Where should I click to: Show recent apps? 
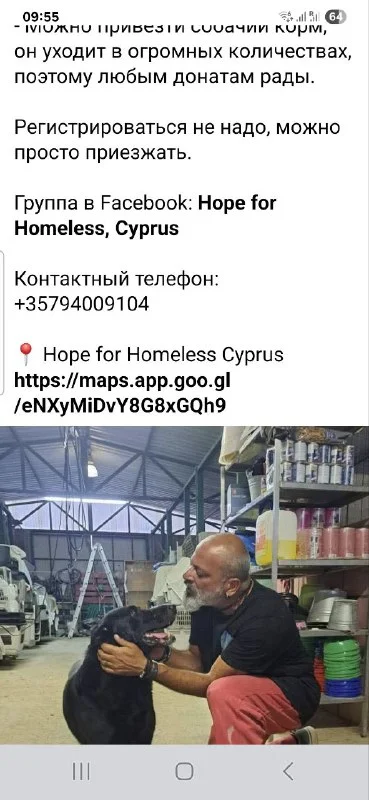pos(81,771)
